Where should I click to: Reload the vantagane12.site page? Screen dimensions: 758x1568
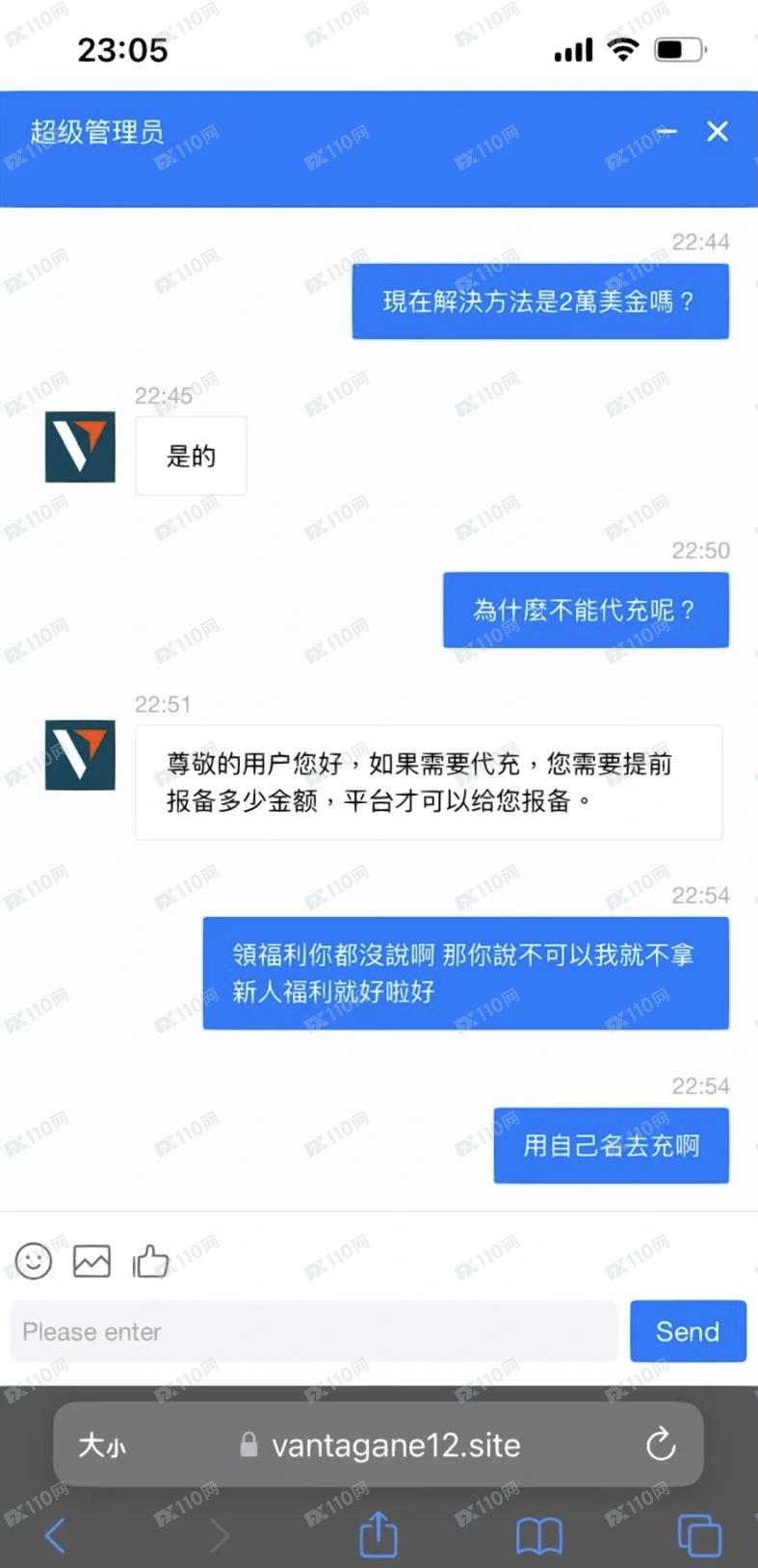(660, 1445)
